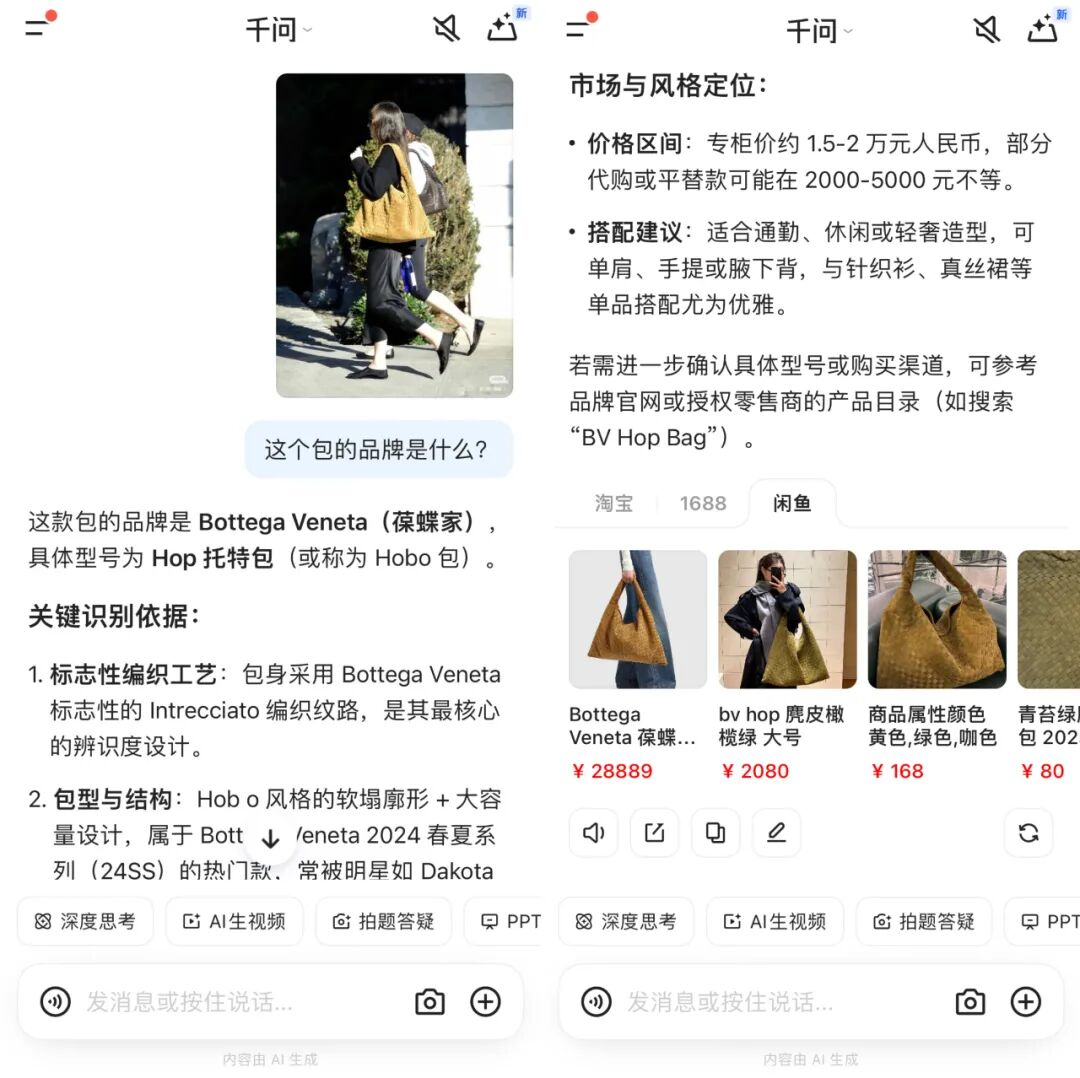Regenerate the answer

point(1028,833)
